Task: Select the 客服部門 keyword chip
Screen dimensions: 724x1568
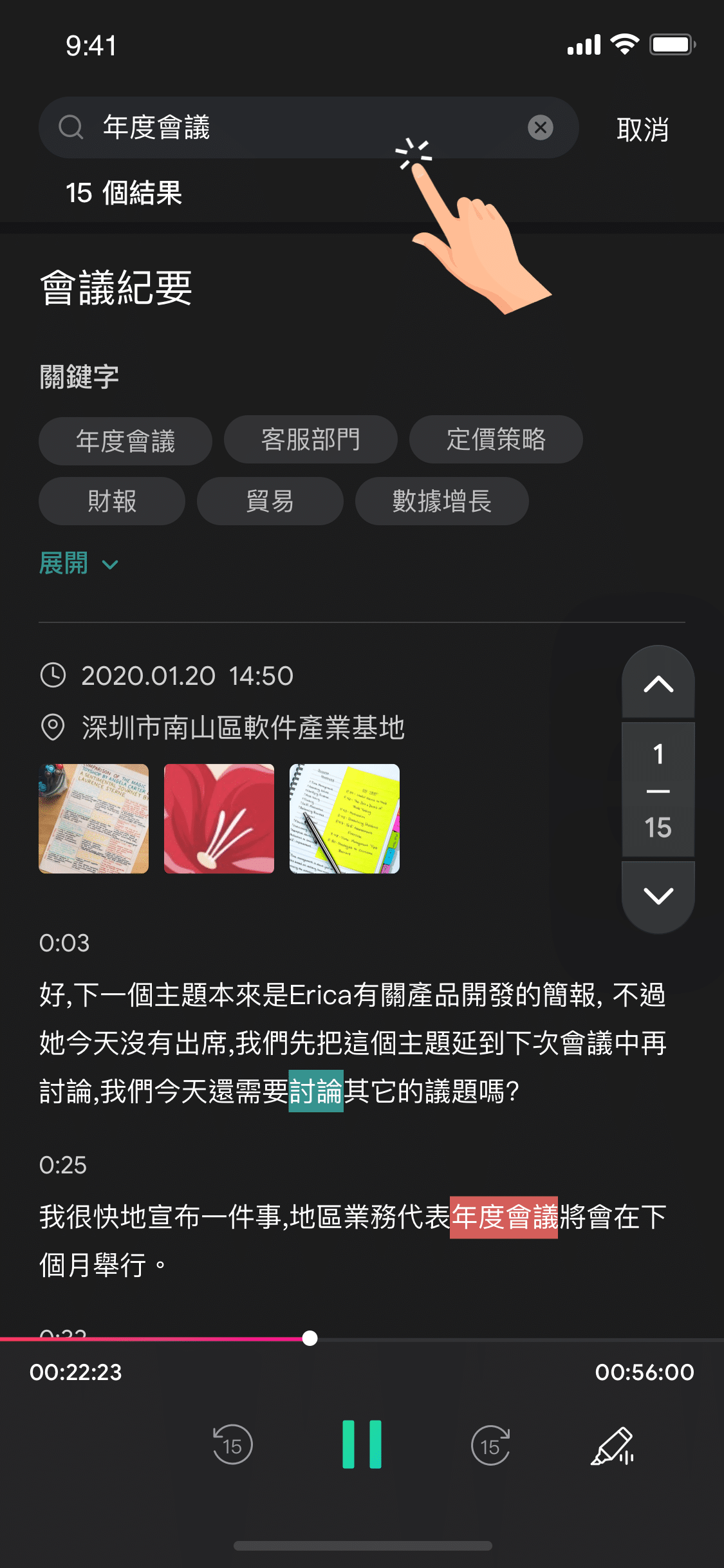Action: pyautogui.click(x=310, y=440)
